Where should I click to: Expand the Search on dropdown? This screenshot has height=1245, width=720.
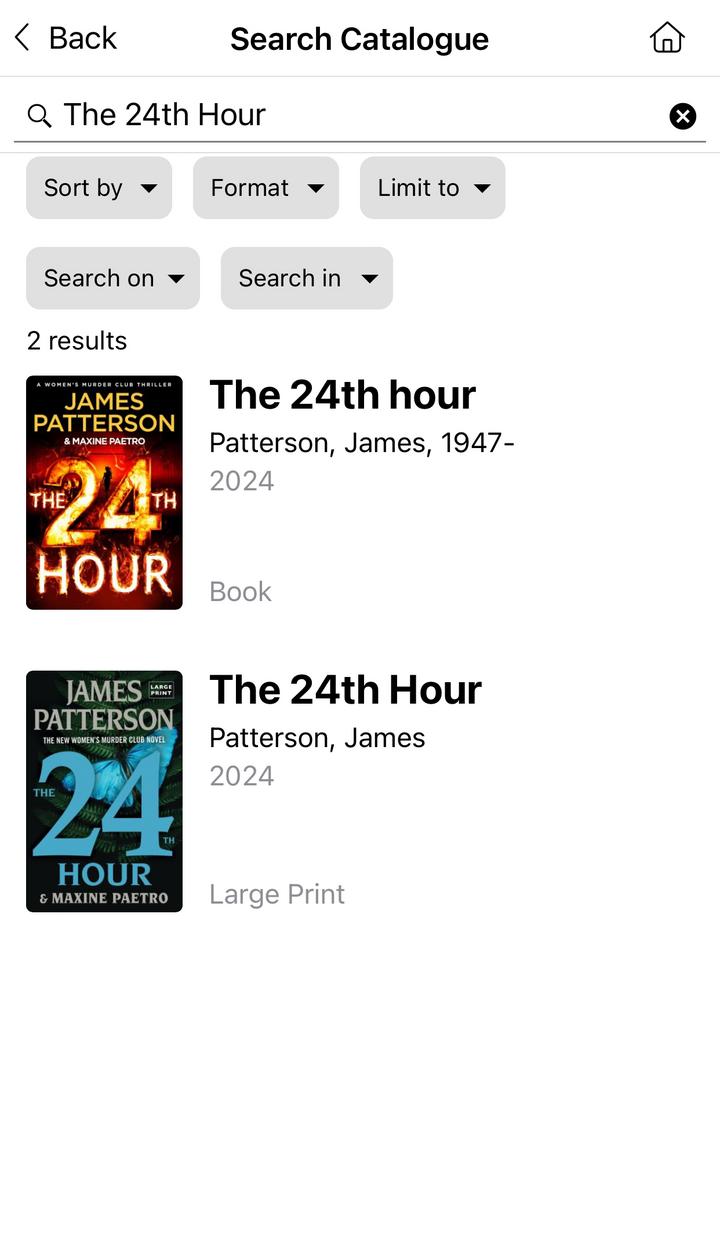coord(113,278)
